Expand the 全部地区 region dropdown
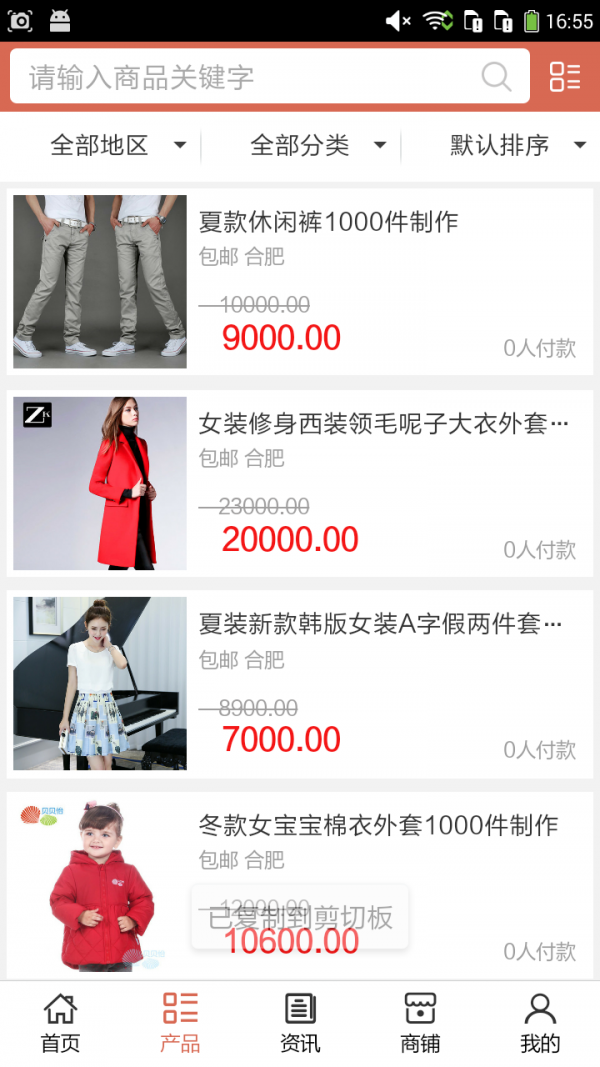The width and height of the screenshot is (600, 1067). [118, 146]
